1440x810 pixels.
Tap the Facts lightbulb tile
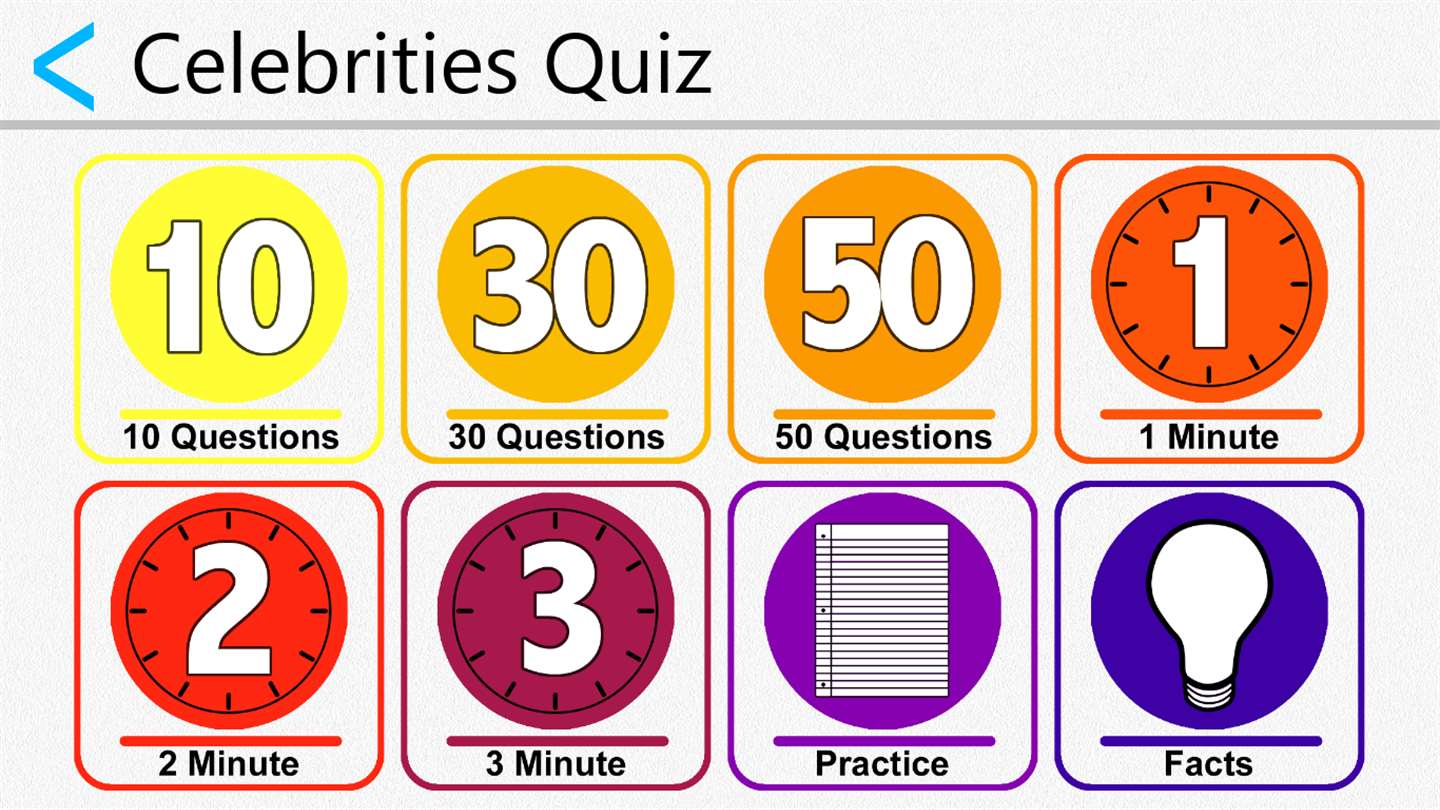[x=1210, y=635]
